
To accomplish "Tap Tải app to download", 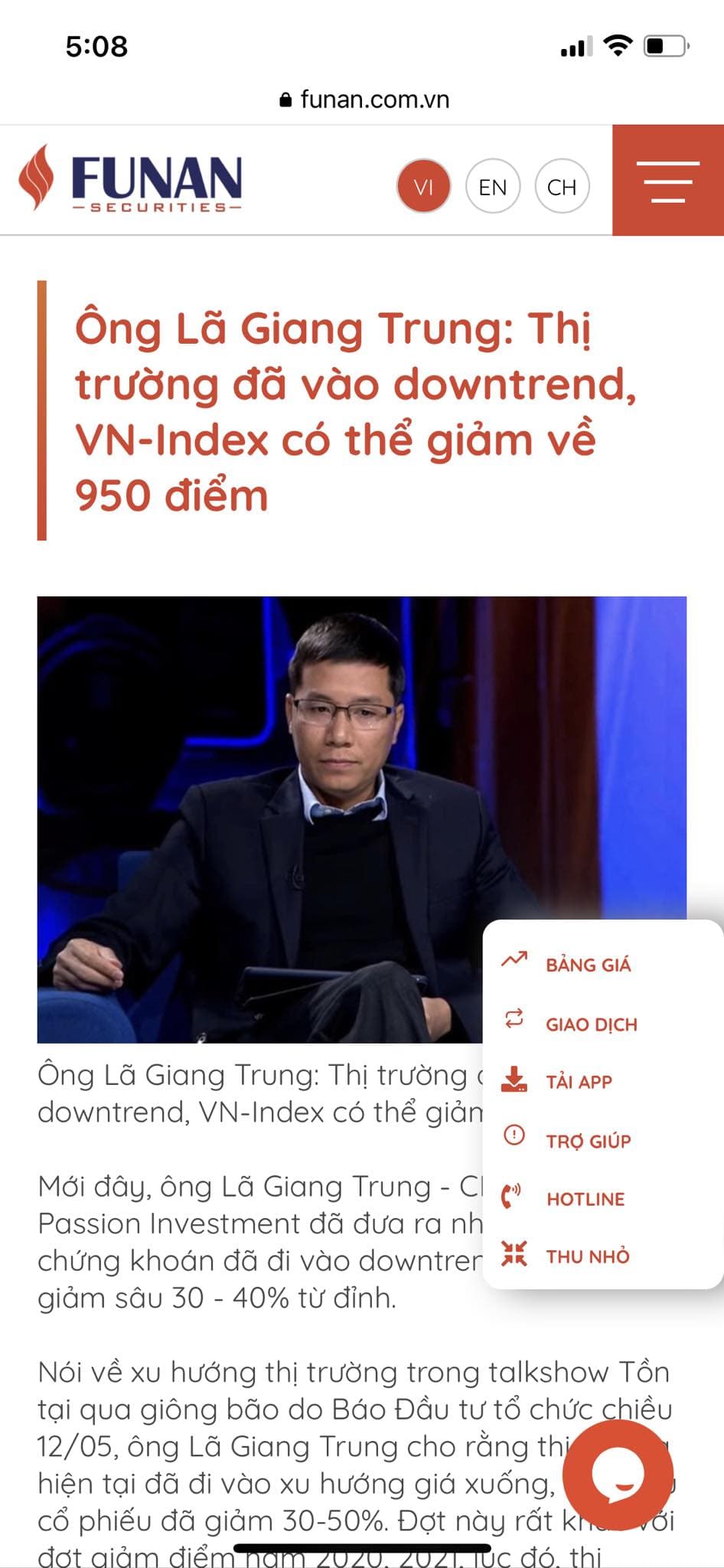I will click(x=578, y=1081).
